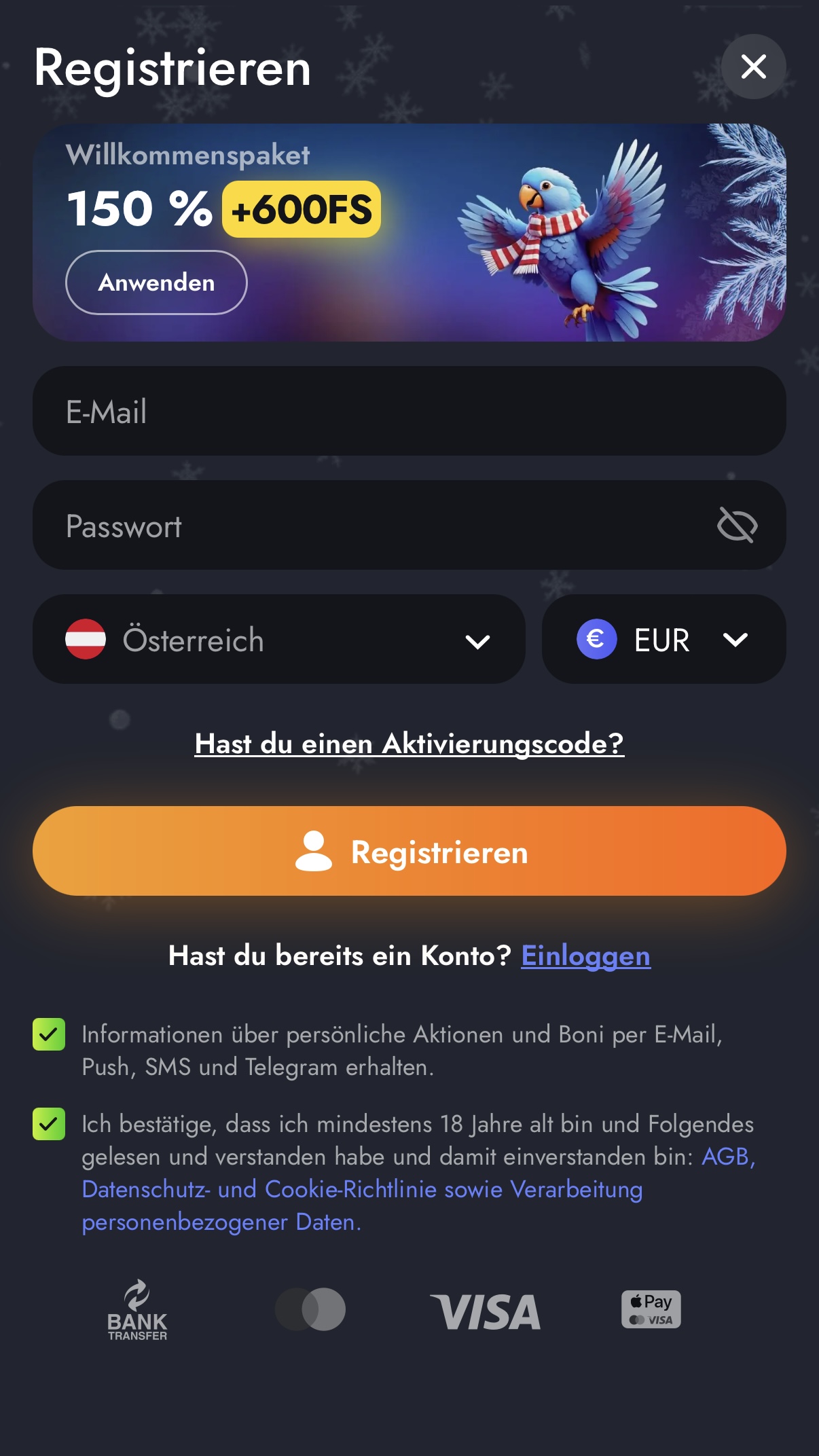Apply the Willkommenspaket bonus with Anwenden
Viewport: 819px width, 1456px height.
[156, 283]
